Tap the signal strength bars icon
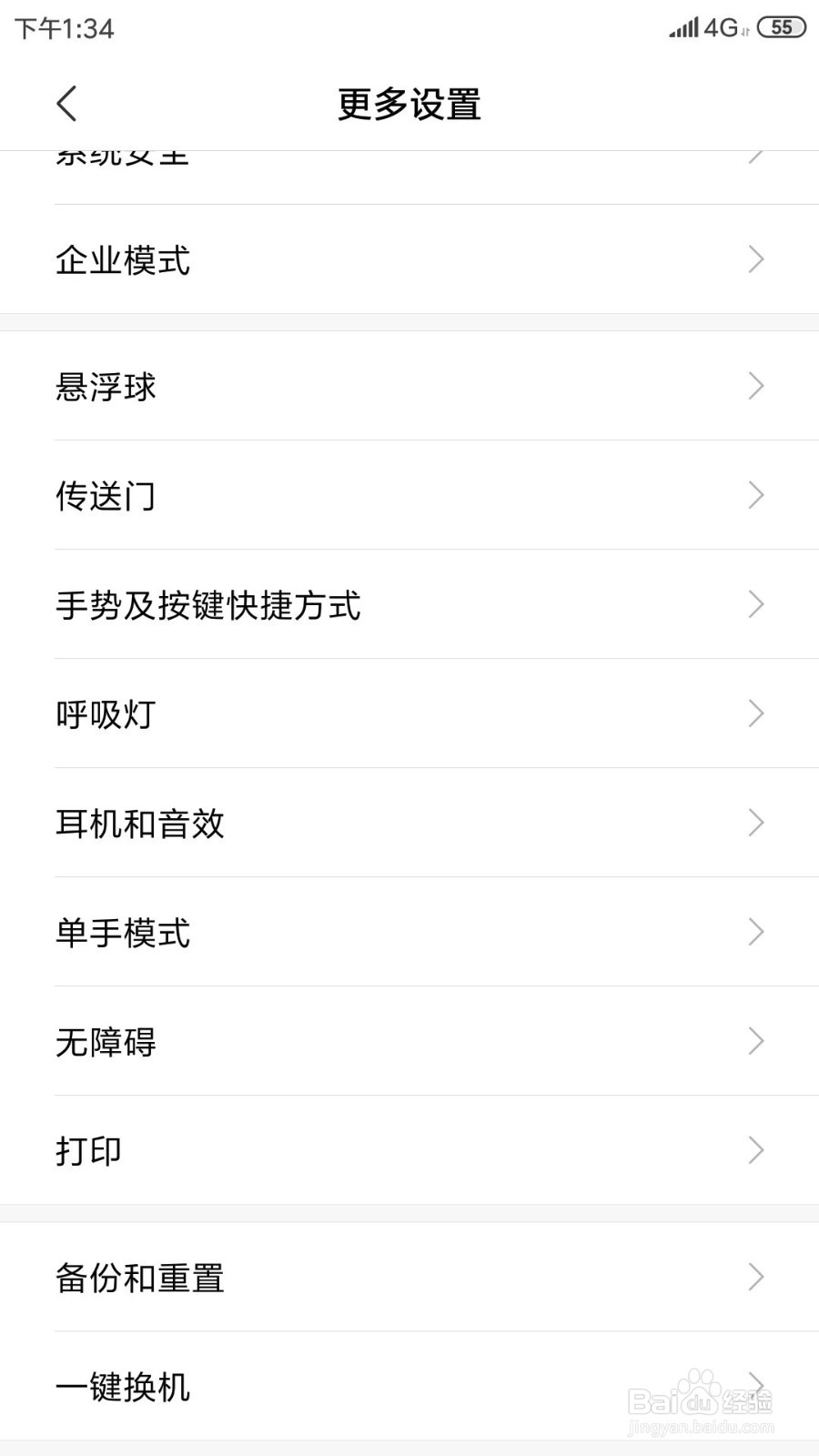Image resolution: width=819 pixels, height=1456 pixels. click(681, 27)
